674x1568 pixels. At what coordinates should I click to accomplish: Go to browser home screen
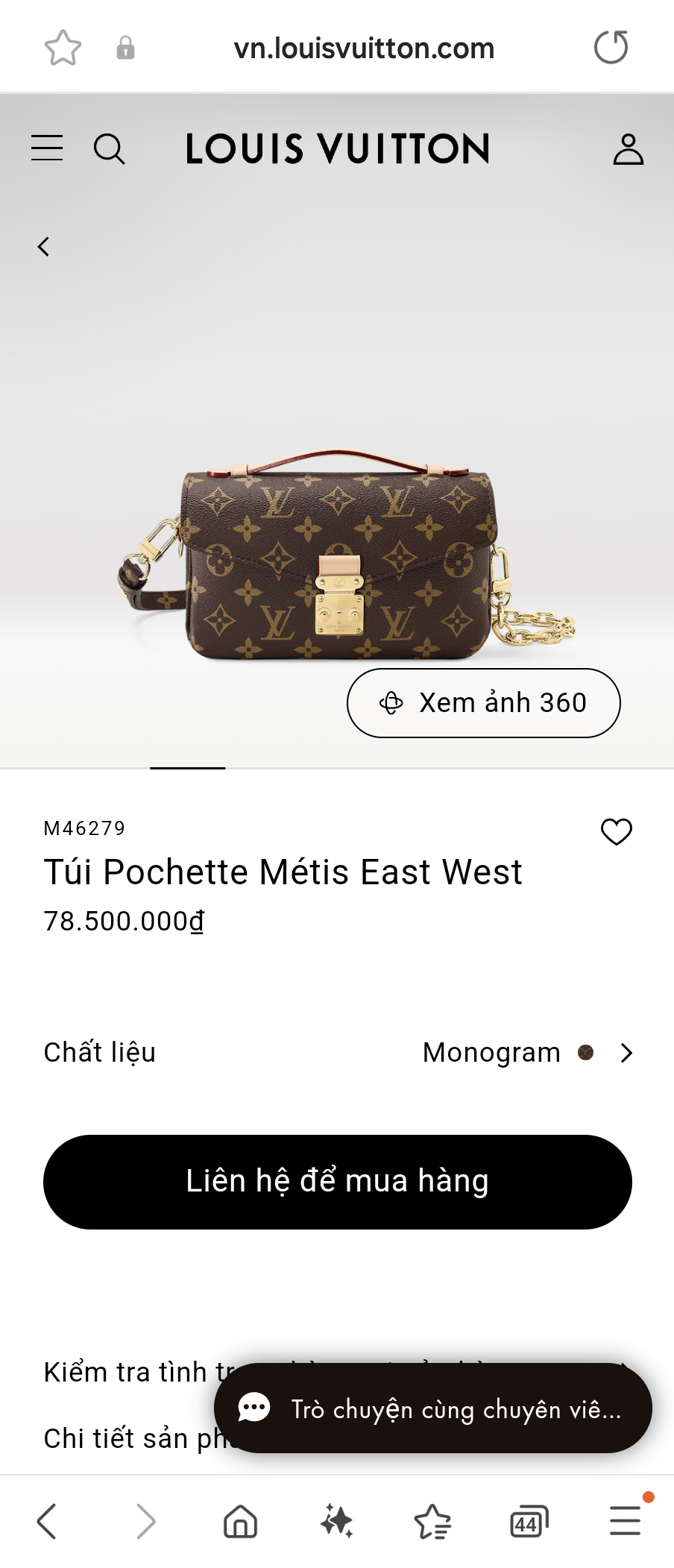pos(239,1521)
